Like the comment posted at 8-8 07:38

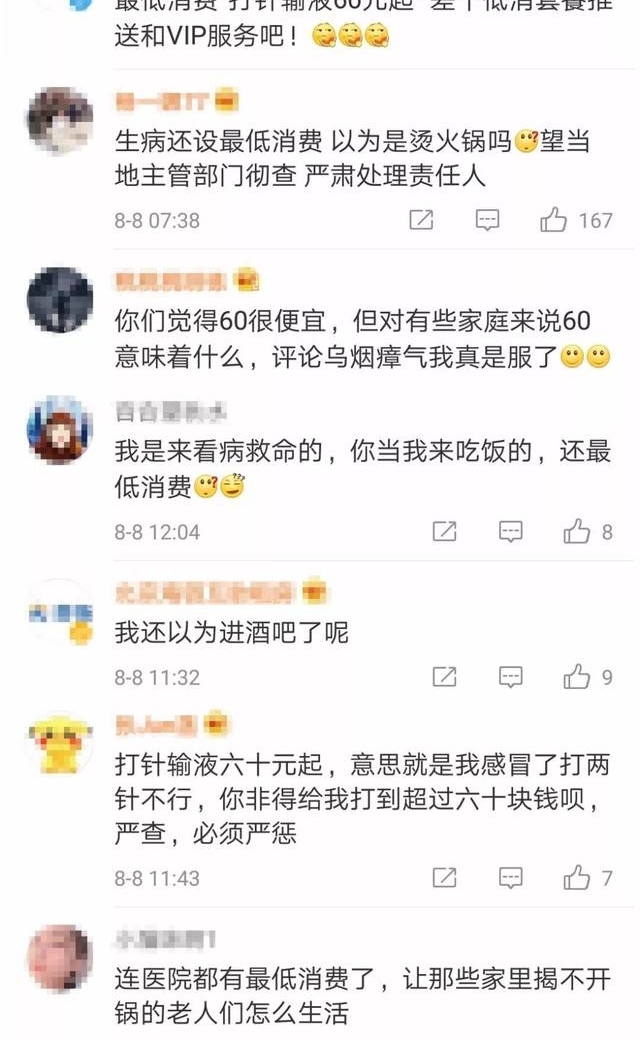click(554, 220)
